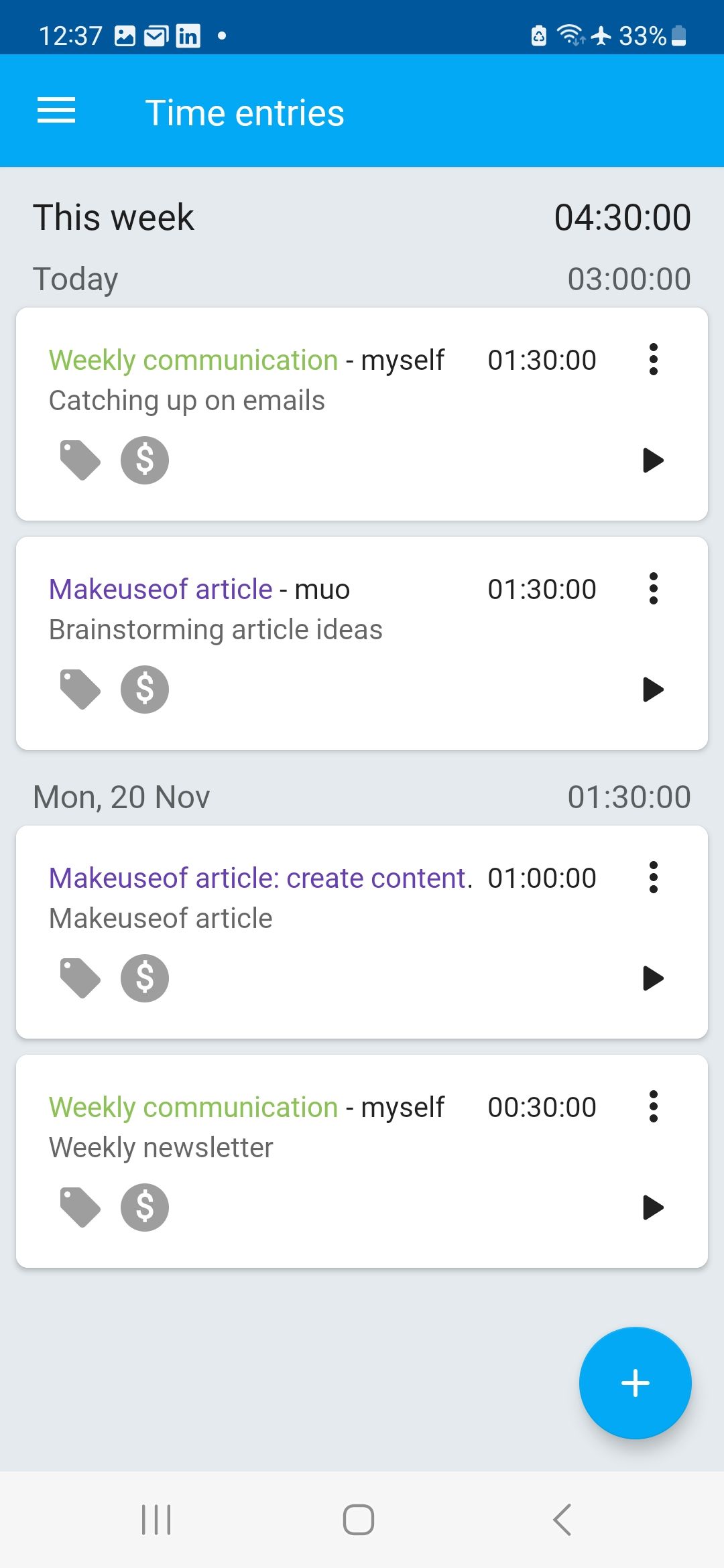Toggle billable status on Catching up on emails

coord(144,460)
